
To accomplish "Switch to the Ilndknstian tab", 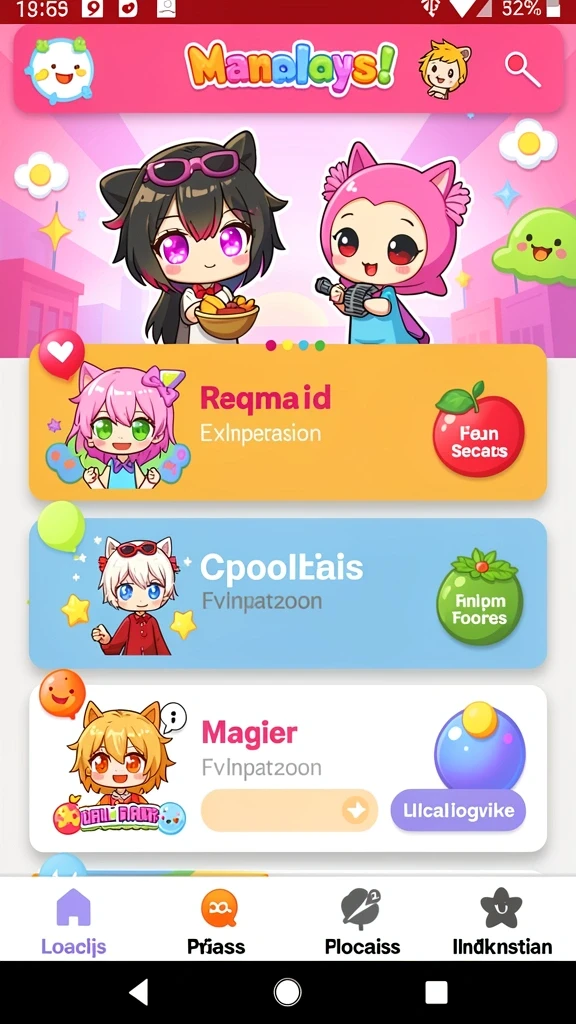I will click(x=502, y=921).
